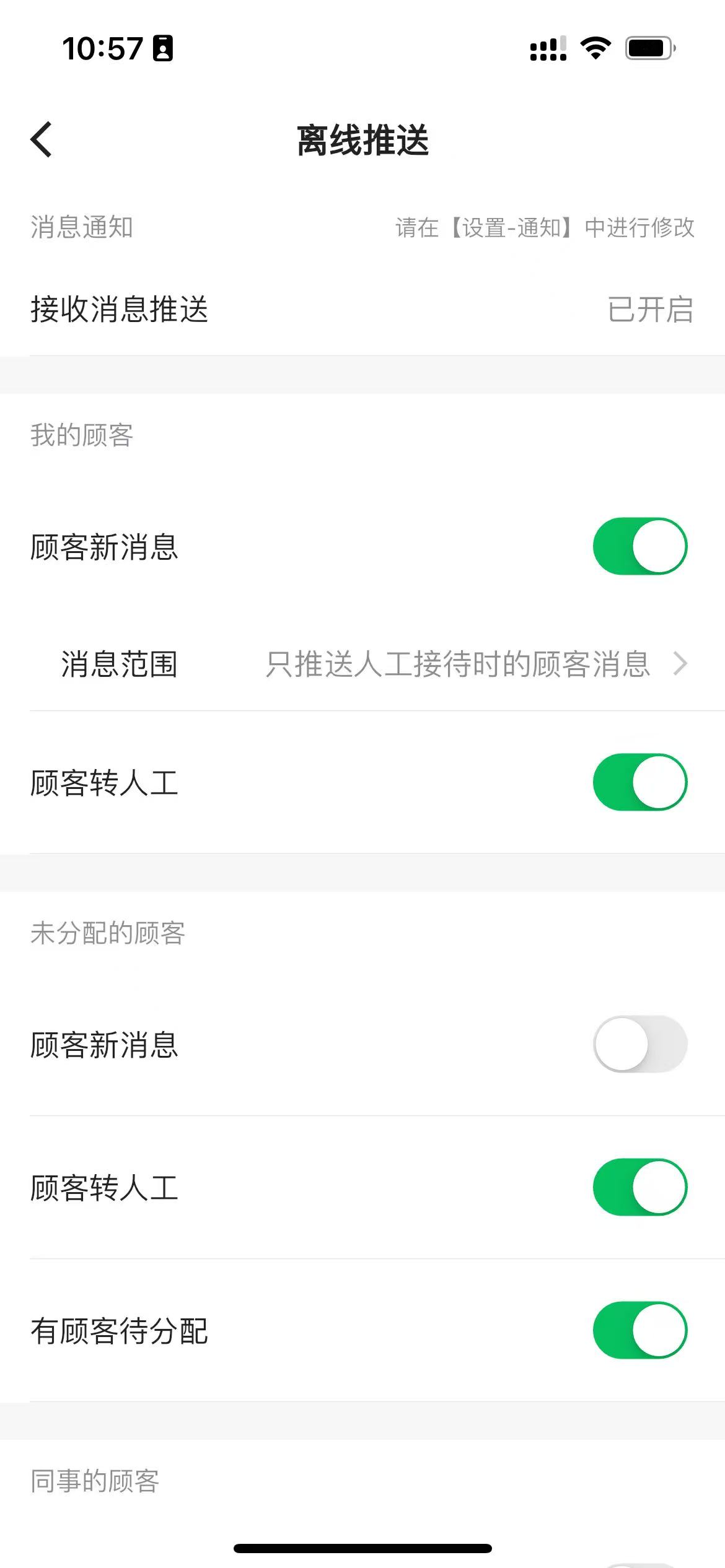Tap the orientation lock icon beside the clock
Viewport: 725px width, 1568px height.
pos(162,48)
